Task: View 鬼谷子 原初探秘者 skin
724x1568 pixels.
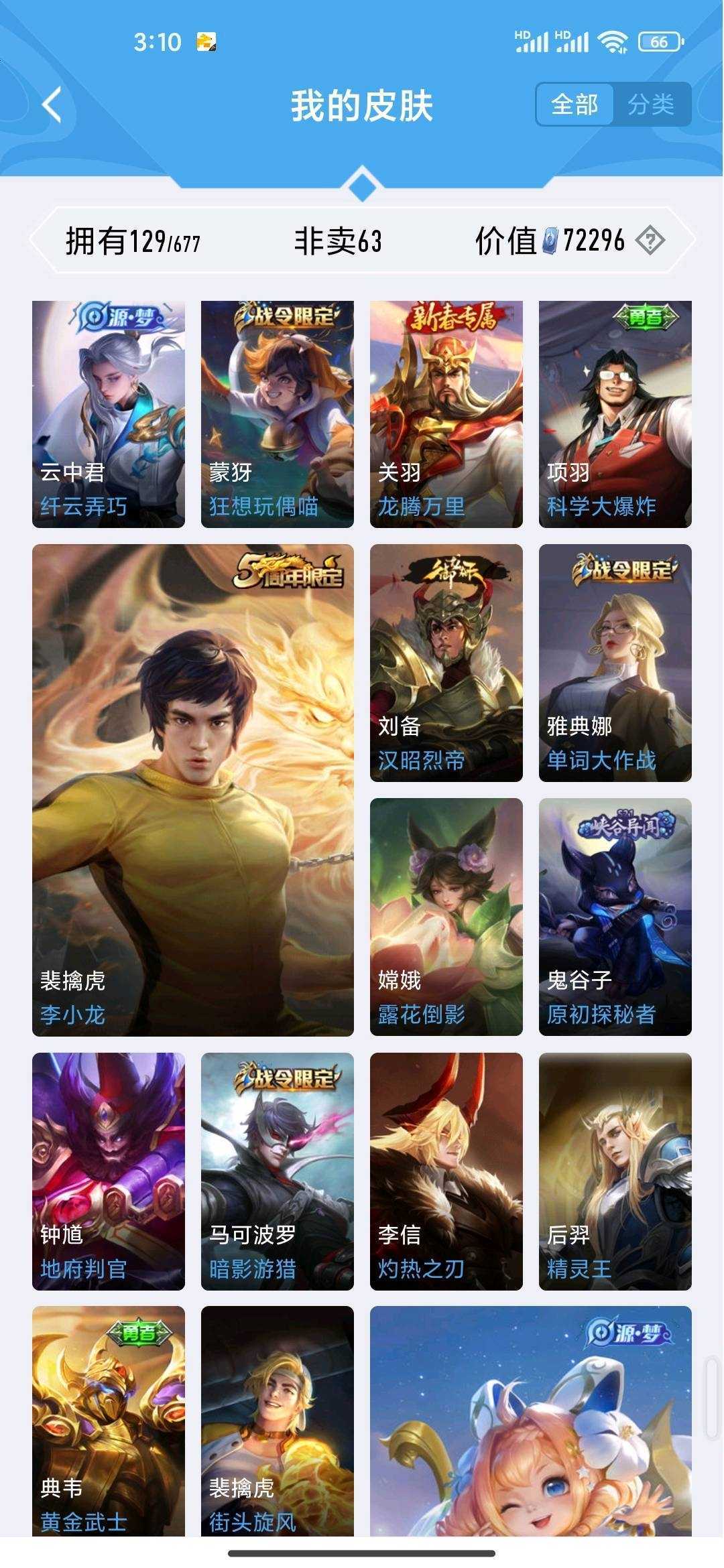Action: click(x=615, y=917)
